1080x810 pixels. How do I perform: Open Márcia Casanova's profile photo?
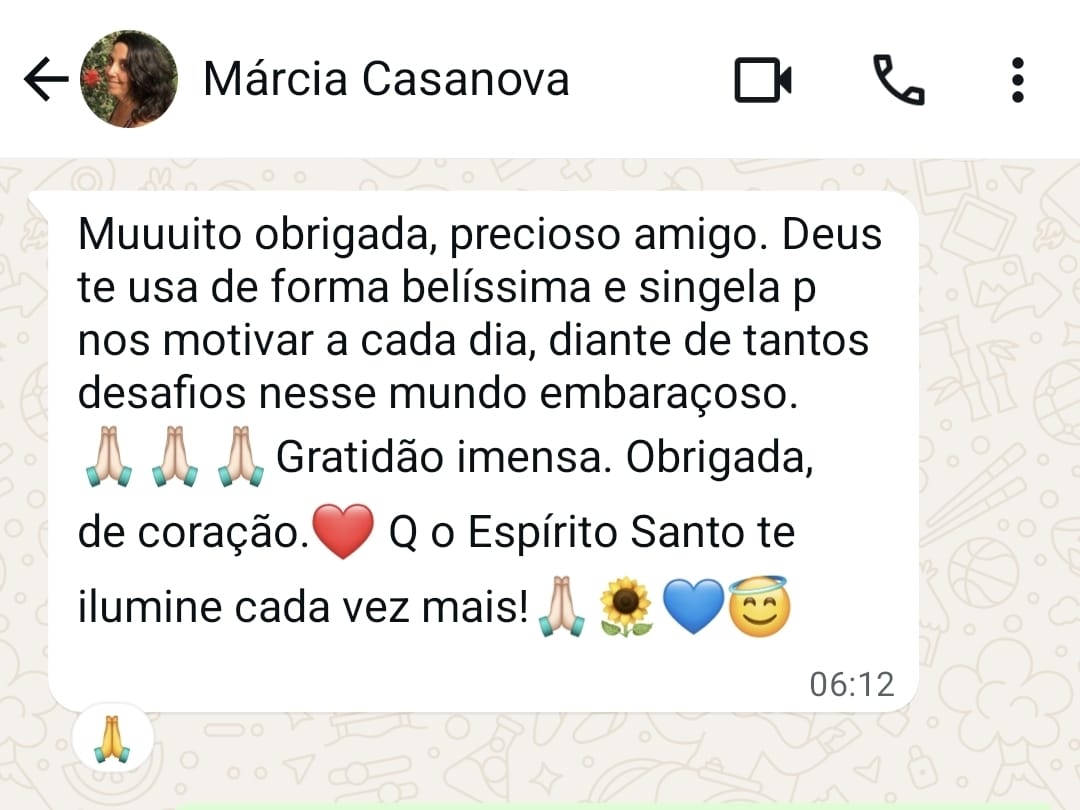pos(129,79)
